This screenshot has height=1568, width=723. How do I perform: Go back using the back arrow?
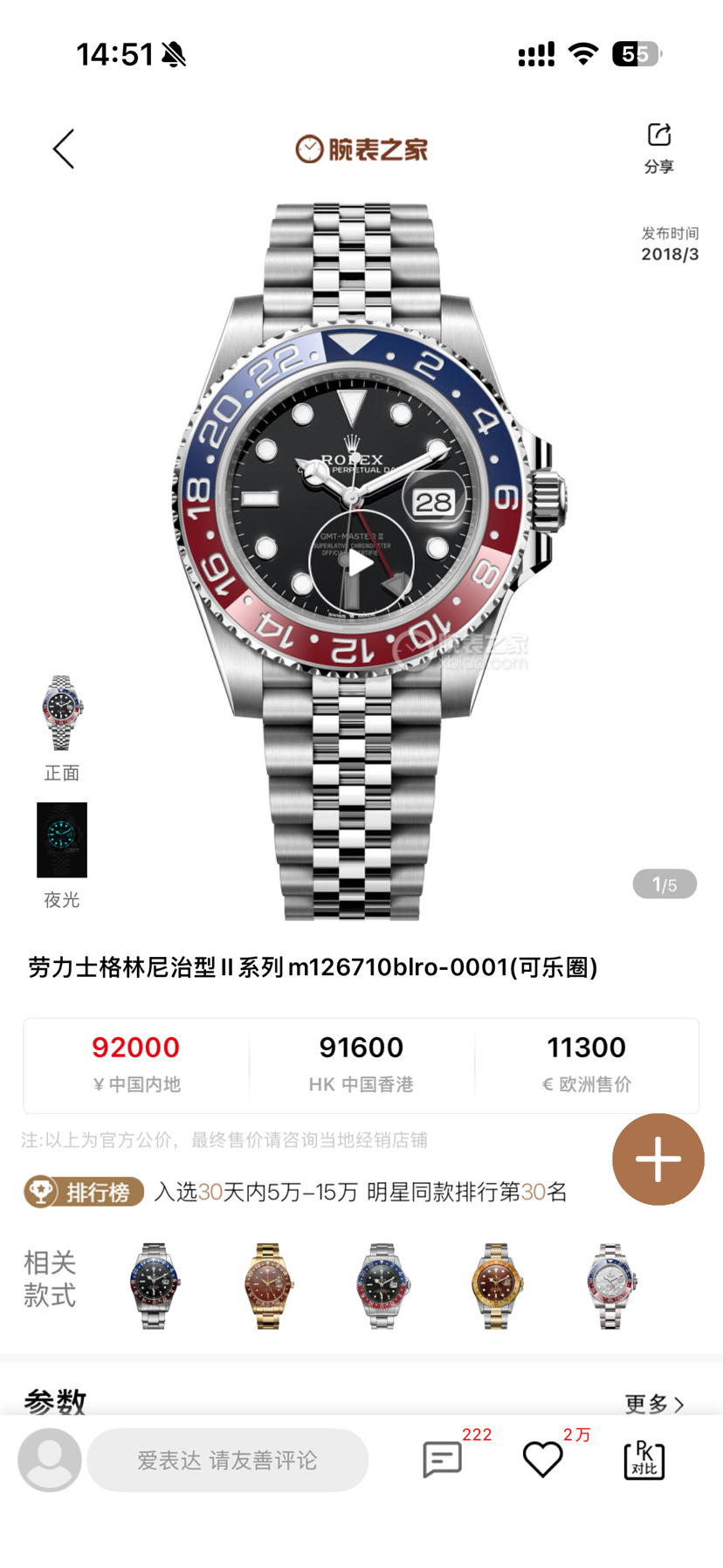point(64,149)
